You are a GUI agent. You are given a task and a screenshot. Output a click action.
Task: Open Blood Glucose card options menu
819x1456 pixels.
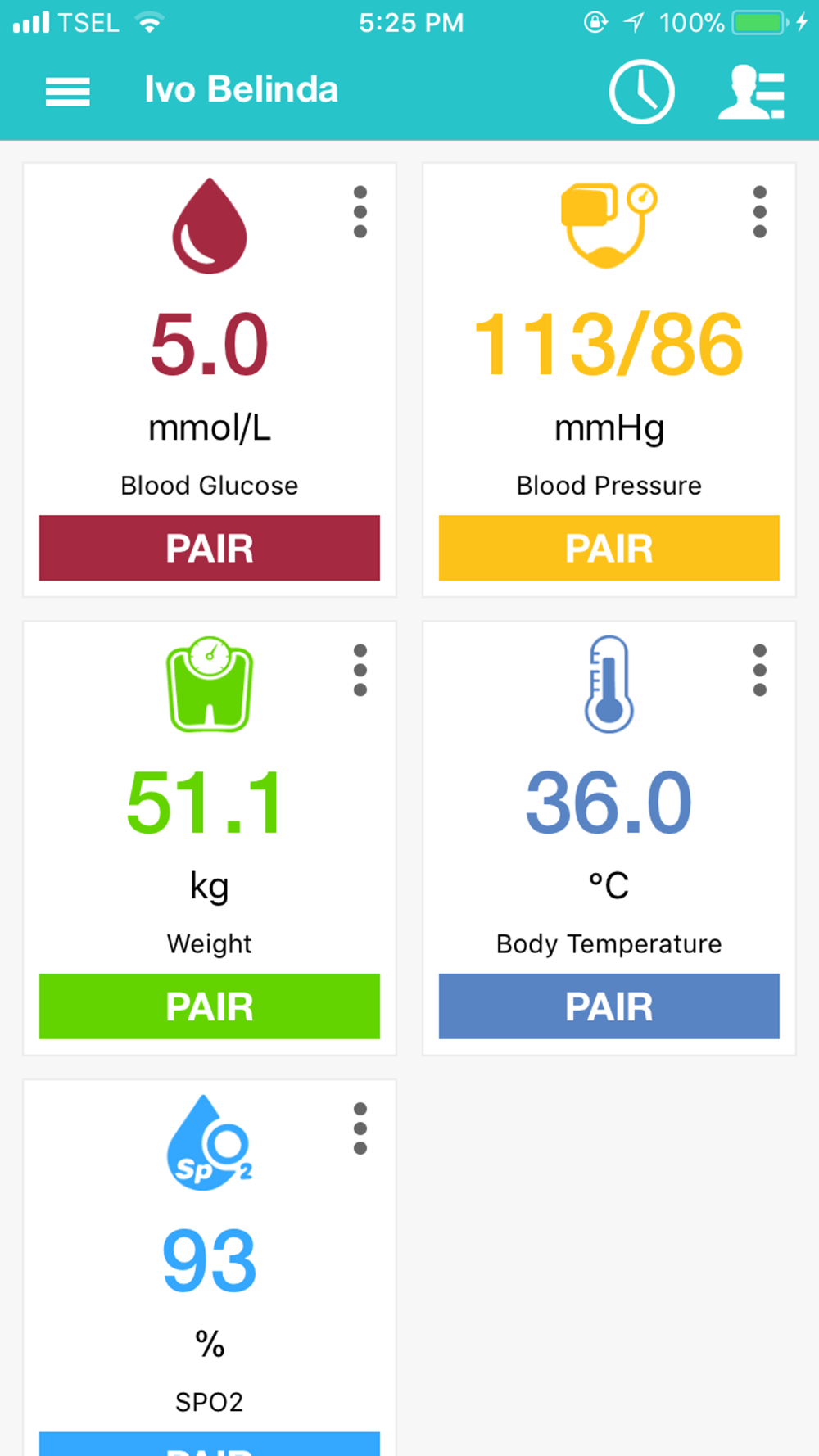click(x=360, y=212)
